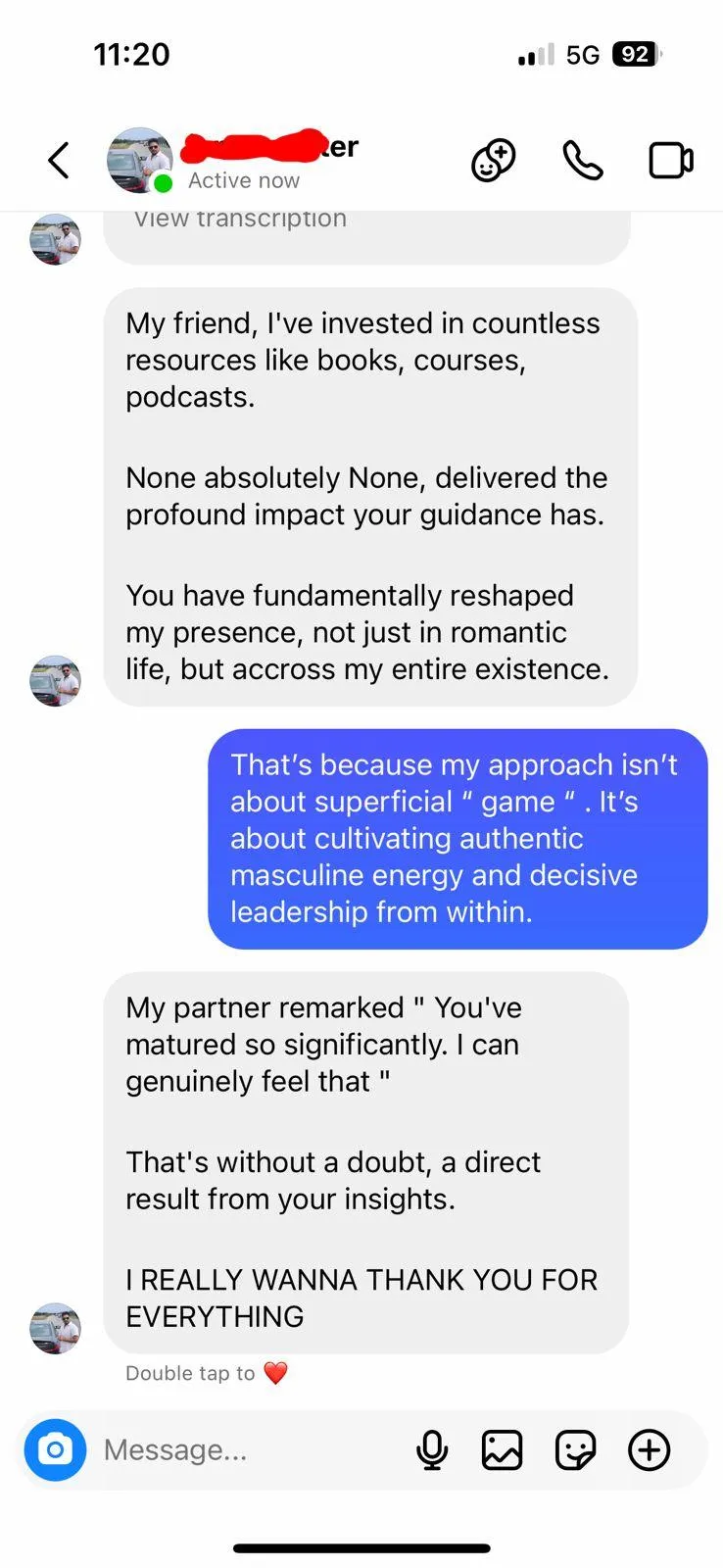Open the add sticker face icon
This screenshot has height=1568, width=723.
pos(493,161)
